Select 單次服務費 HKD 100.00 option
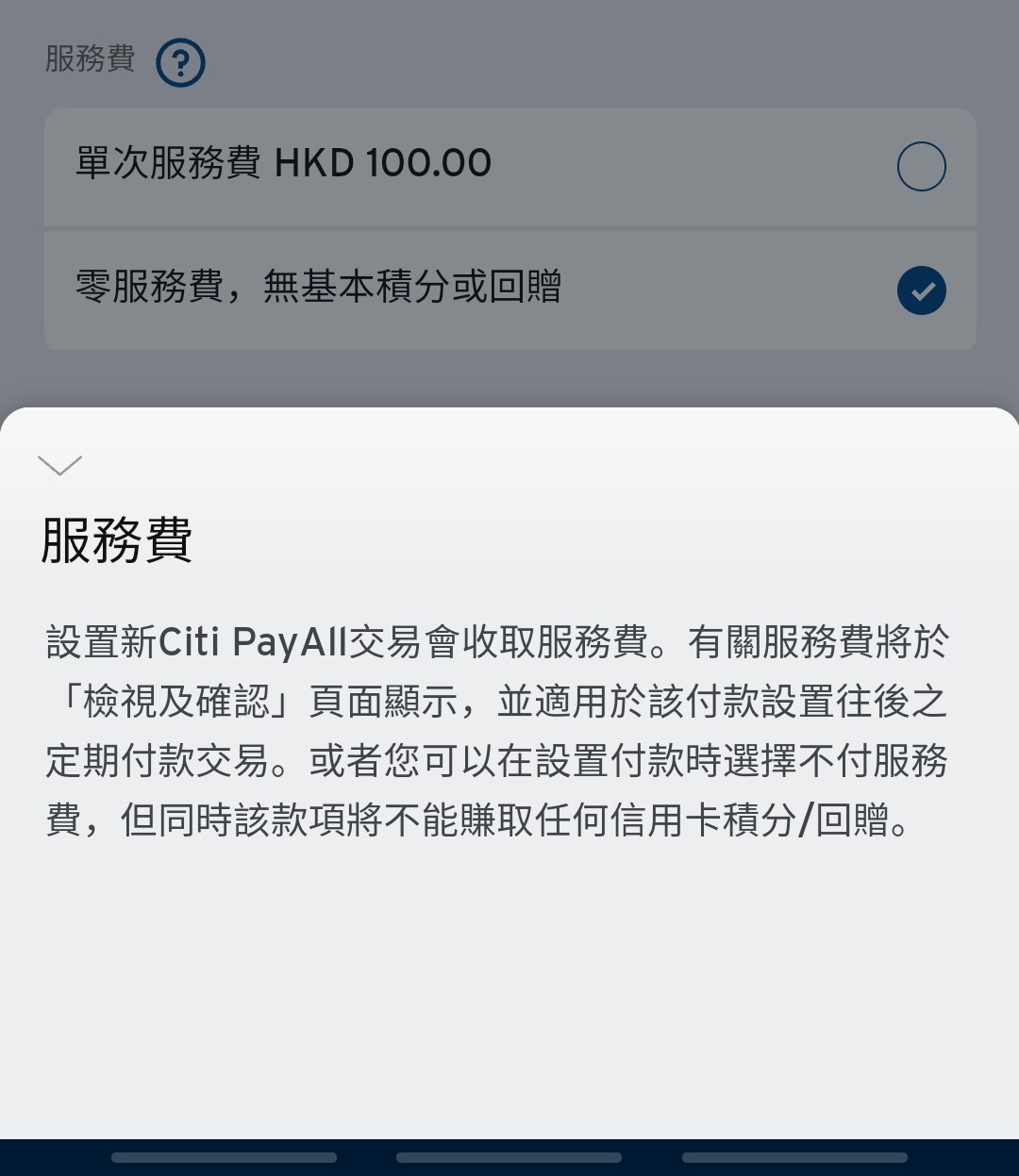1019x1176 pixels. [921, 167]
